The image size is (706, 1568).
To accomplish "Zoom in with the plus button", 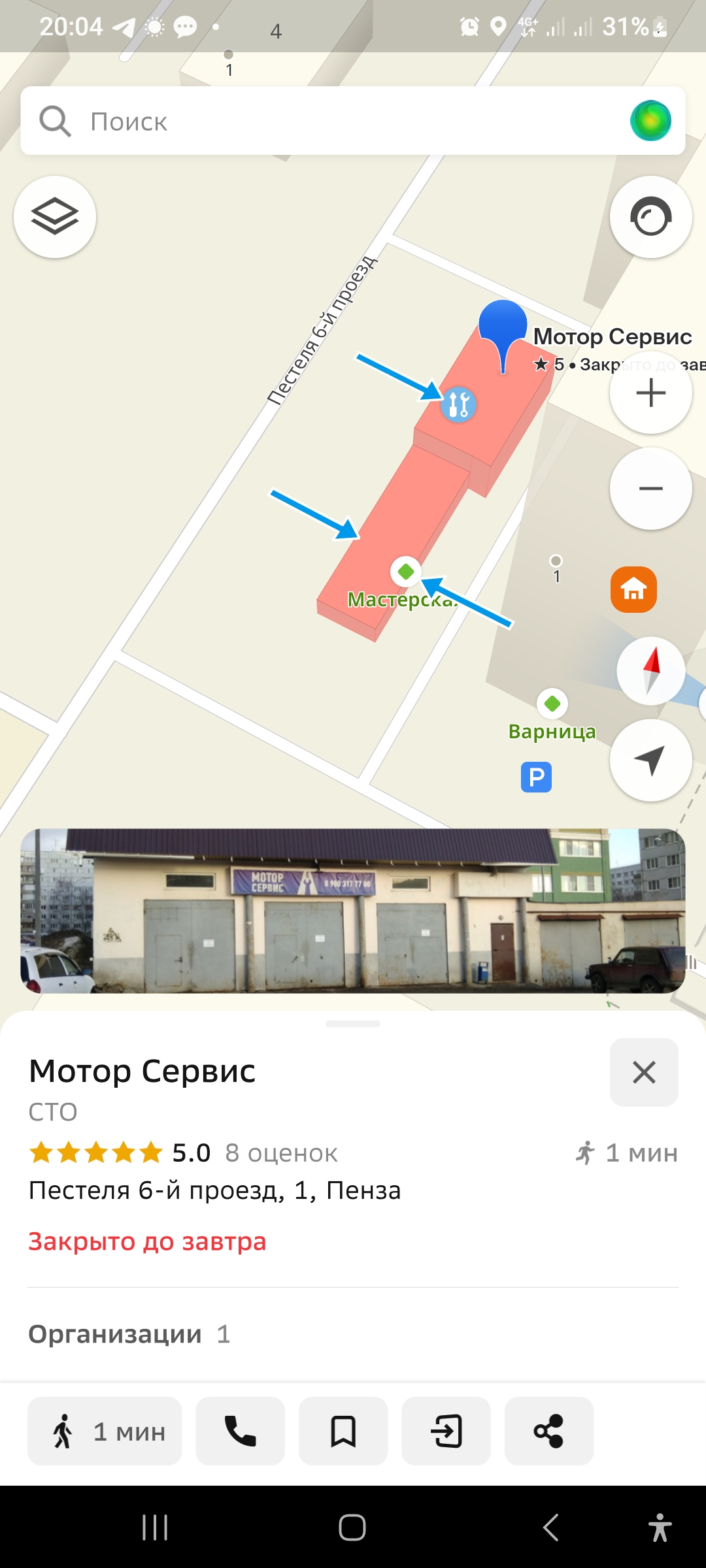I will (x=650, y=393).
